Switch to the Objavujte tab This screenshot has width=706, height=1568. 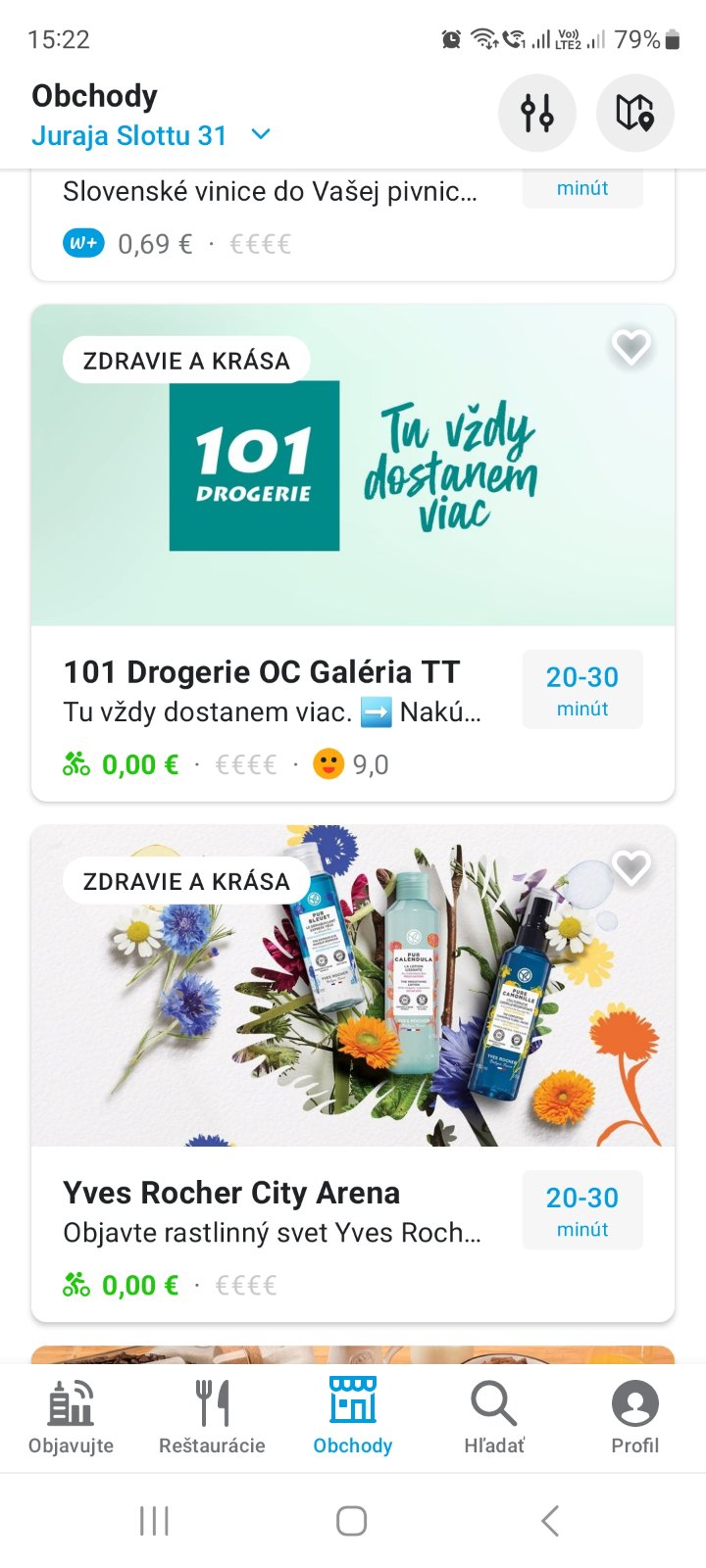coord(71,1416)
